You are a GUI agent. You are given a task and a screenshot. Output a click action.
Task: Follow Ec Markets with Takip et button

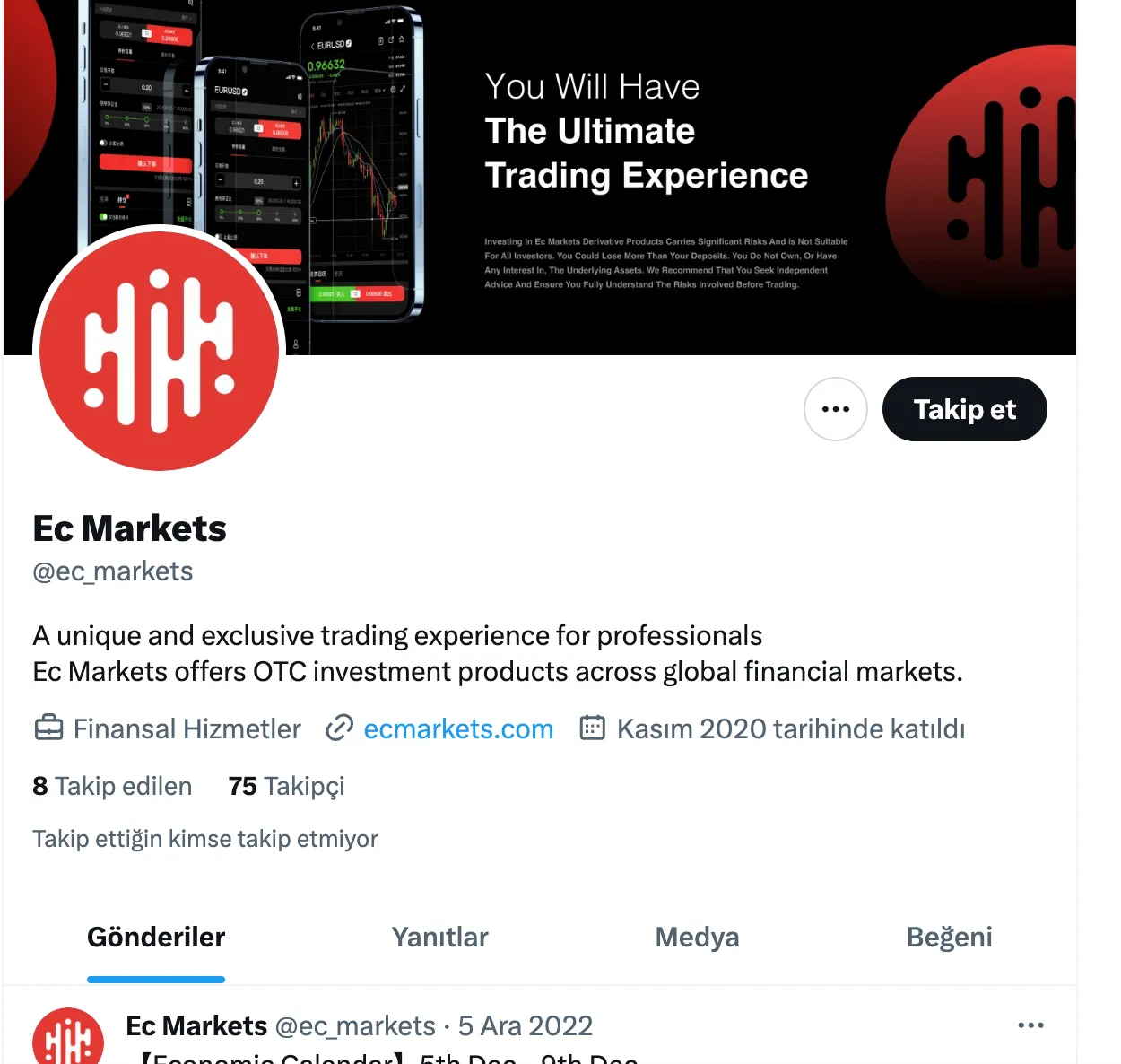point(964,409)
